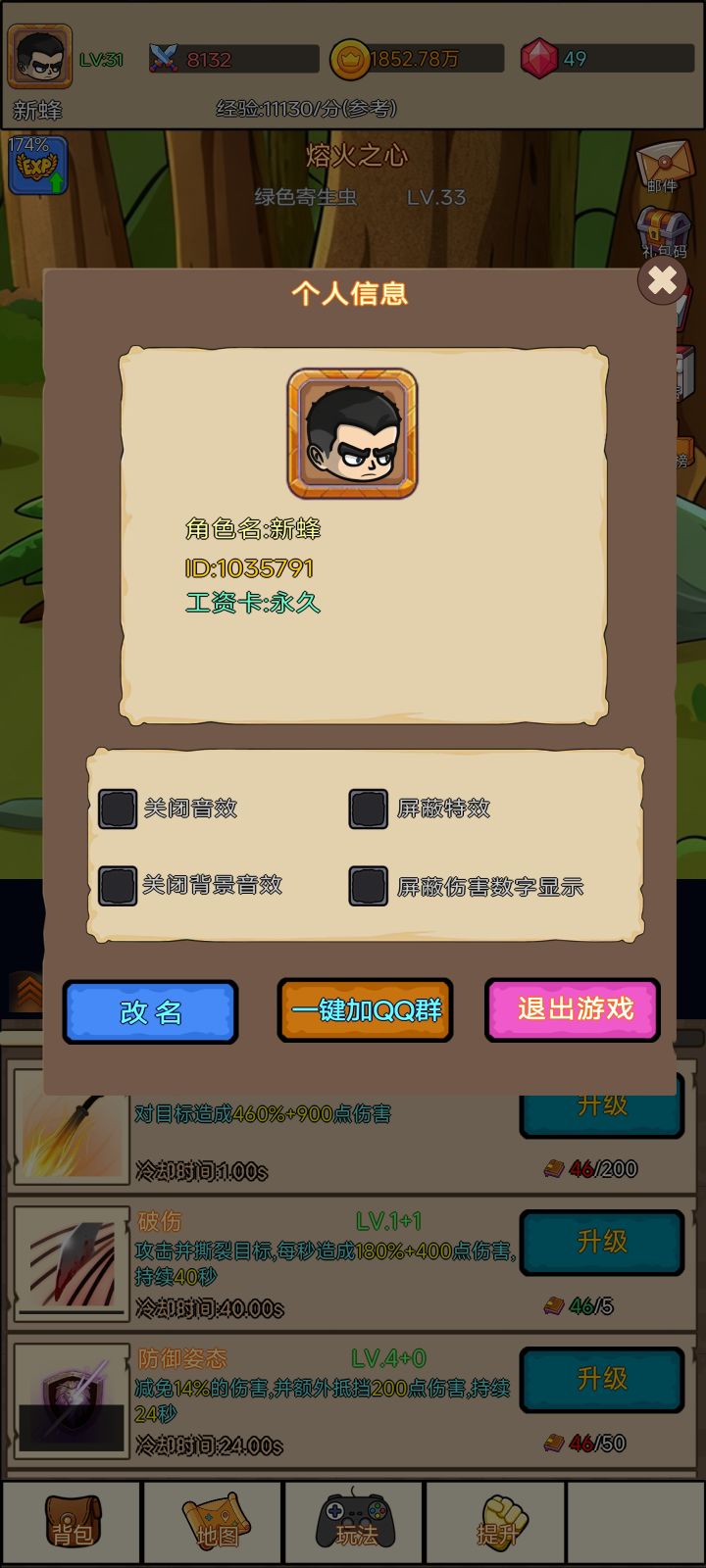Tap 一键加QQ群 to join the group
The height and width of the screenshot is (1568, 706).
[x=364, y=1009]
